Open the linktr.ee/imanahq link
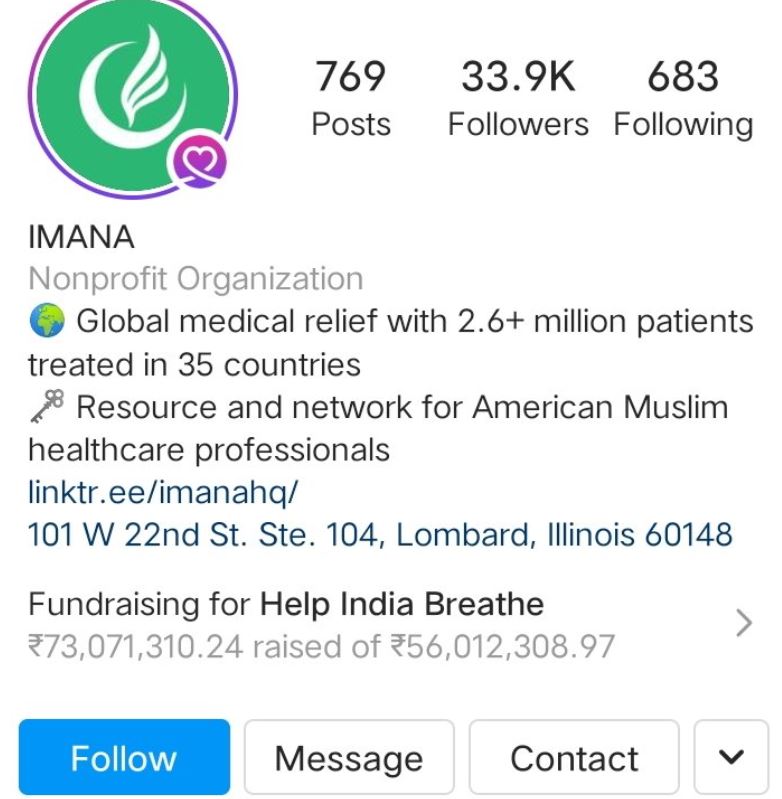Viewport: 782px width, 799px height. point(164,492)
